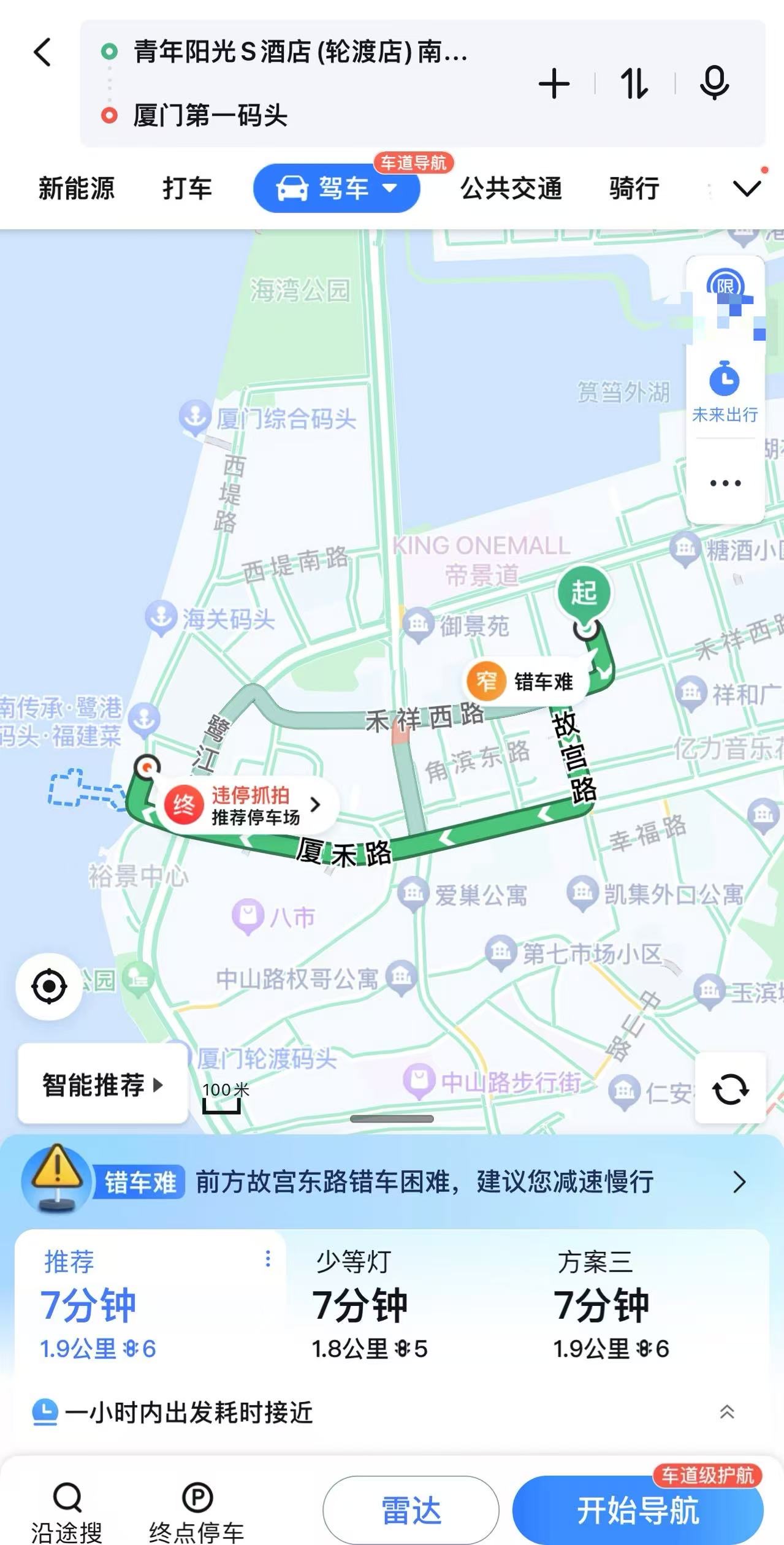Refresh routes with the circular arrow
Viewport: 784px width, 1545px height.
730,1089
